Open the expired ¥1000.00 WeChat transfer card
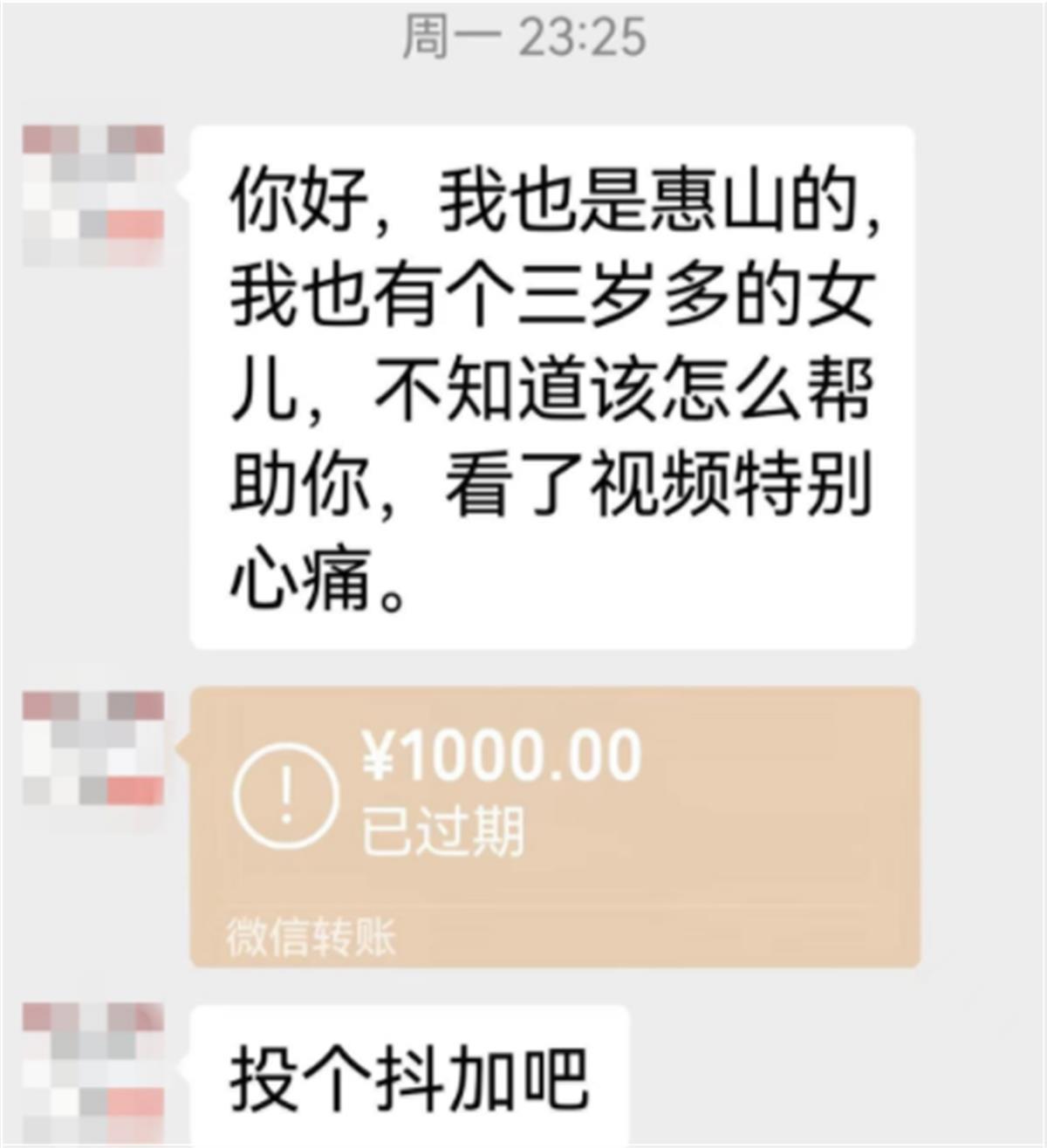 pos(555,825)
